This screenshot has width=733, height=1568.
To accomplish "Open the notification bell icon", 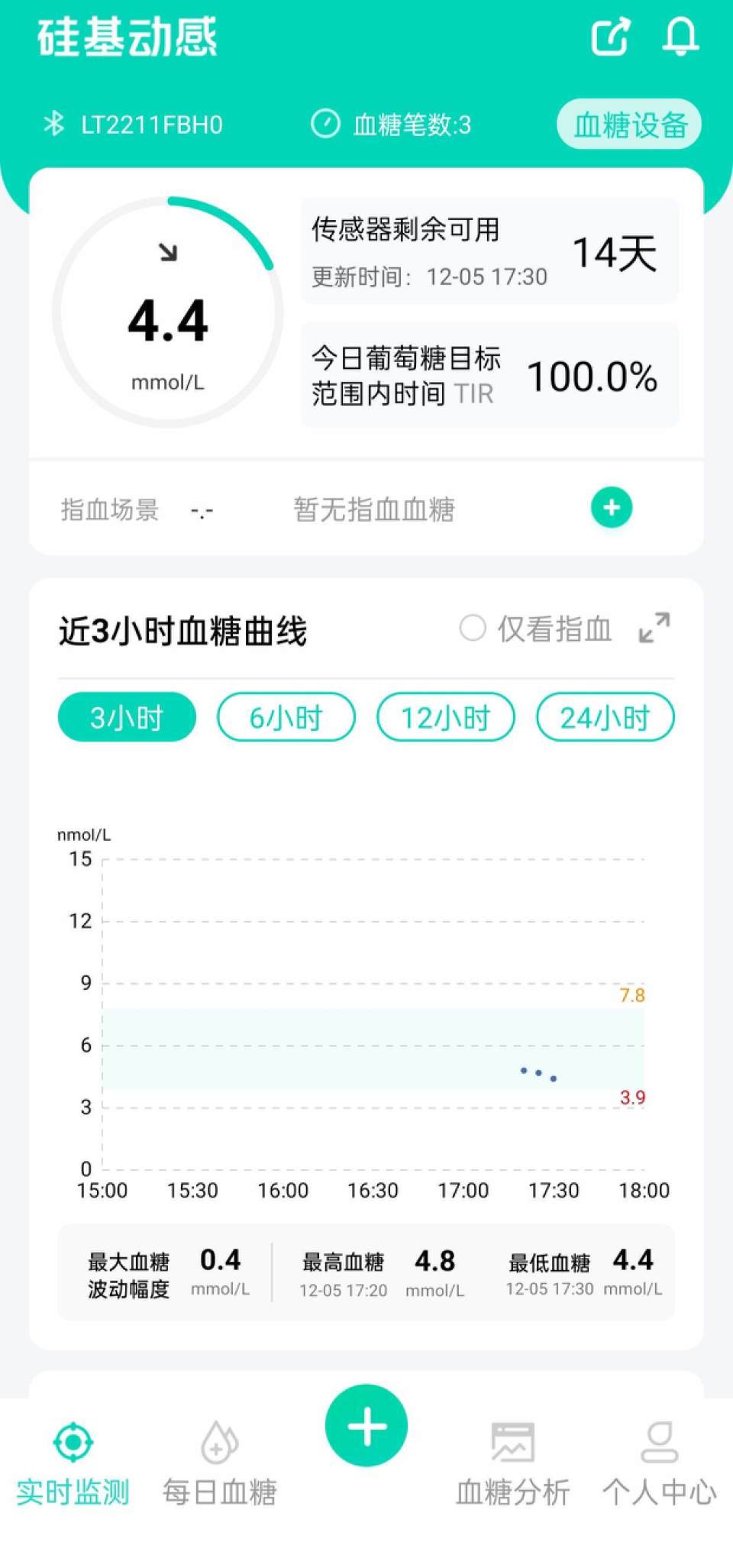I will 680,36.
